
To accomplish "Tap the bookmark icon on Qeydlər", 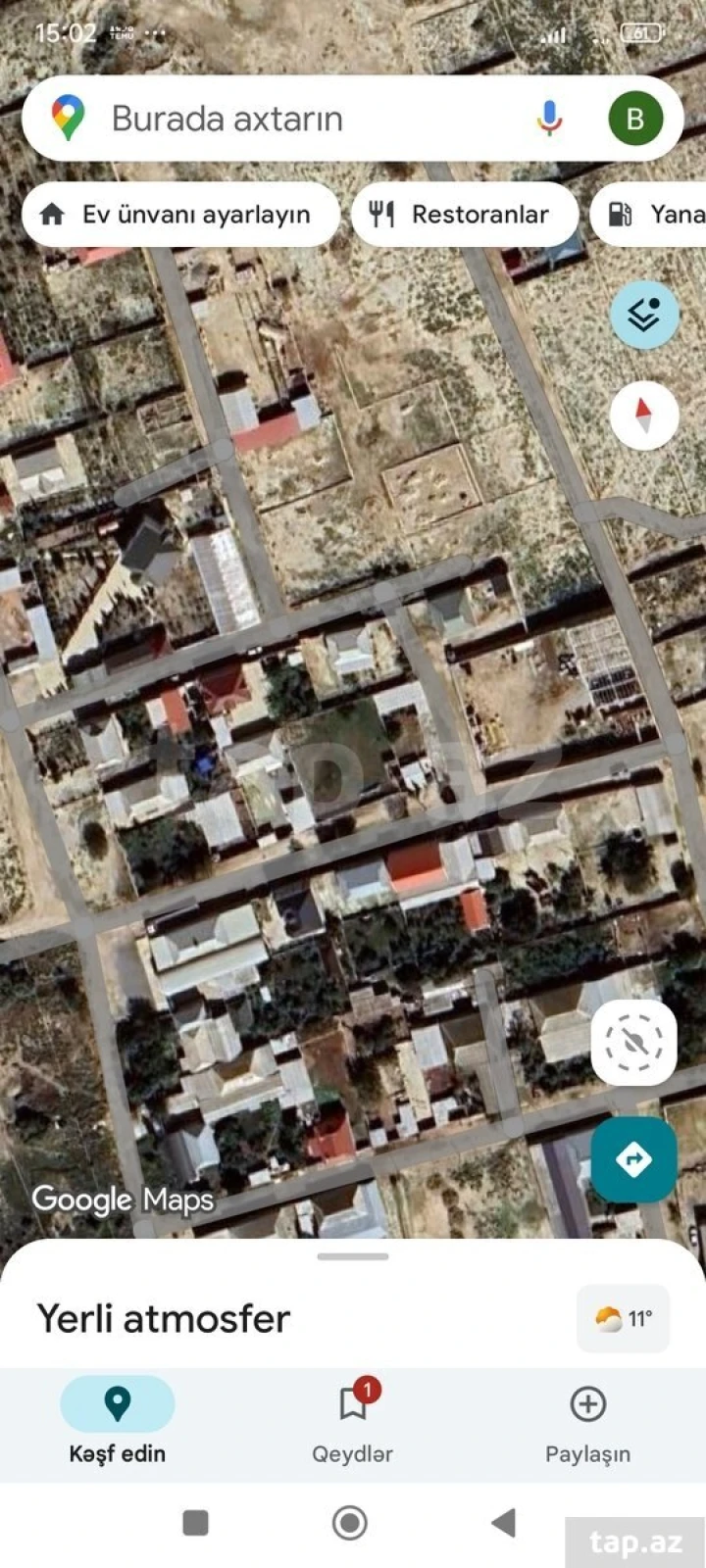I will tap(353, 1403).
